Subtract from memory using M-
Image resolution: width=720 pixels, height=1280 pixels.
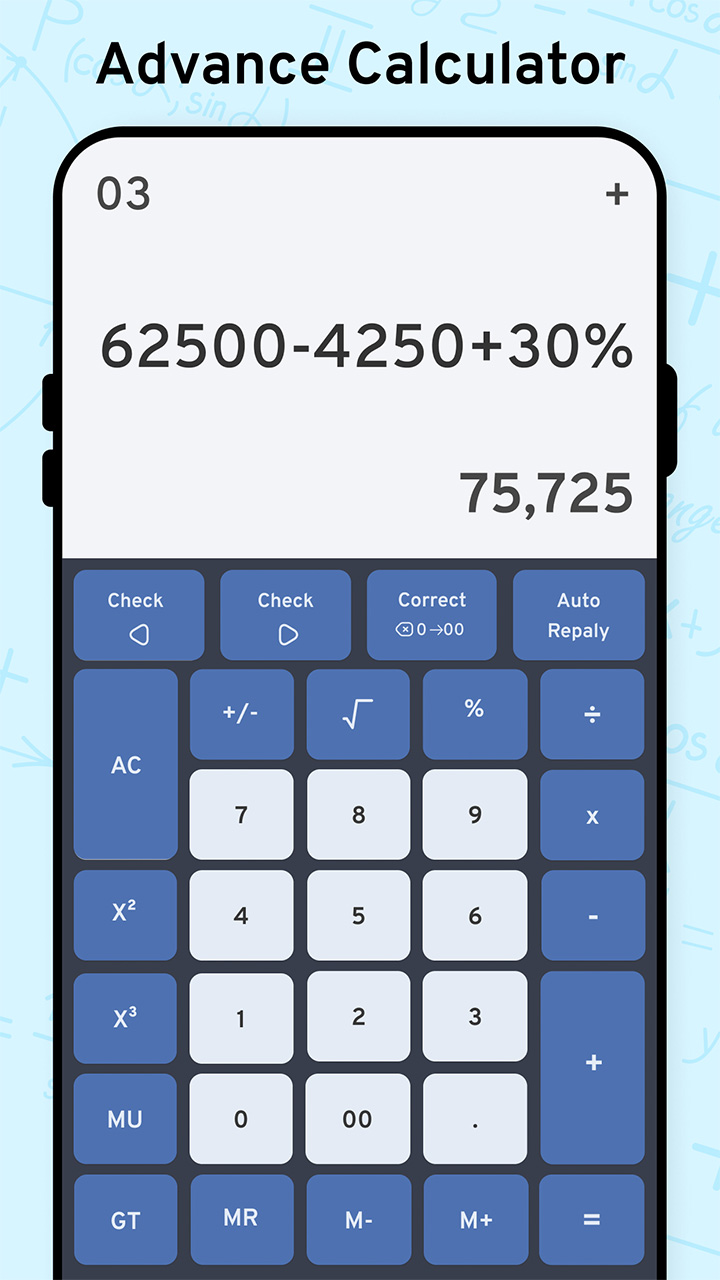[x=358, y=1220]
